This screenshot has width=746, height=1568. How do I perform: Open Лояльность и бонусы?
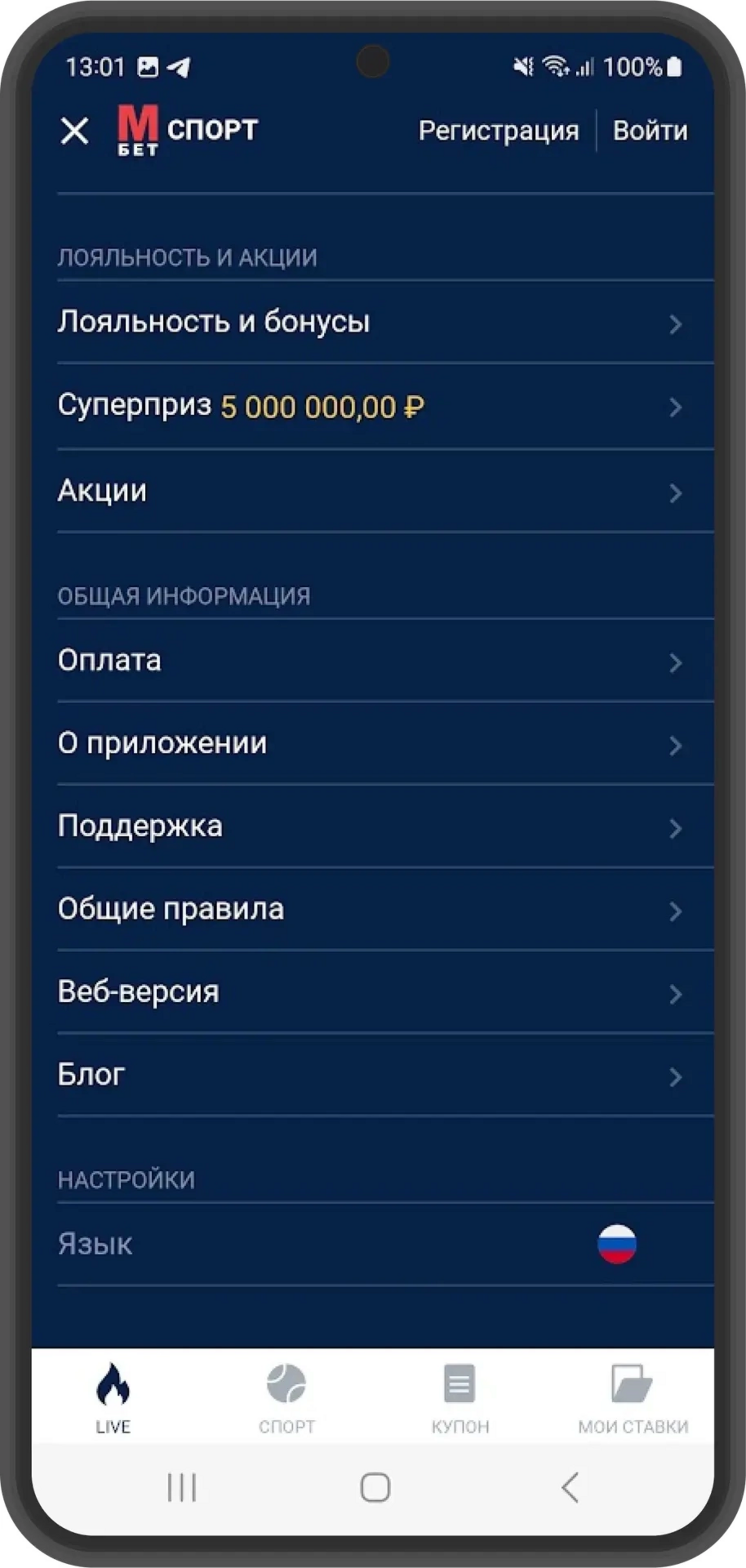(x=371, y=322)
